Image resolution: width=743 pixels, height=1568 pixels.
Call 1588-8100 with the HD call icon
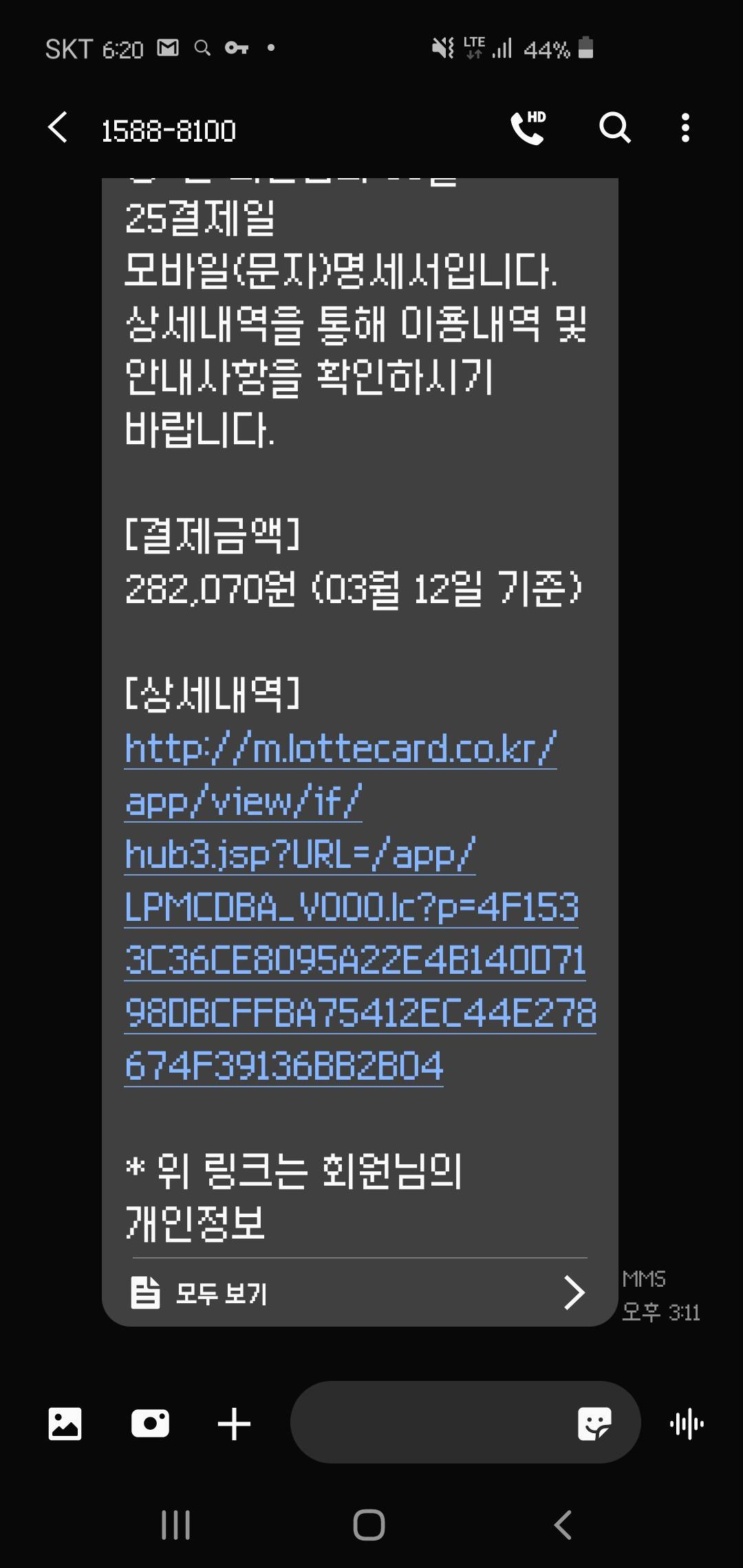(x=528, y=128)
